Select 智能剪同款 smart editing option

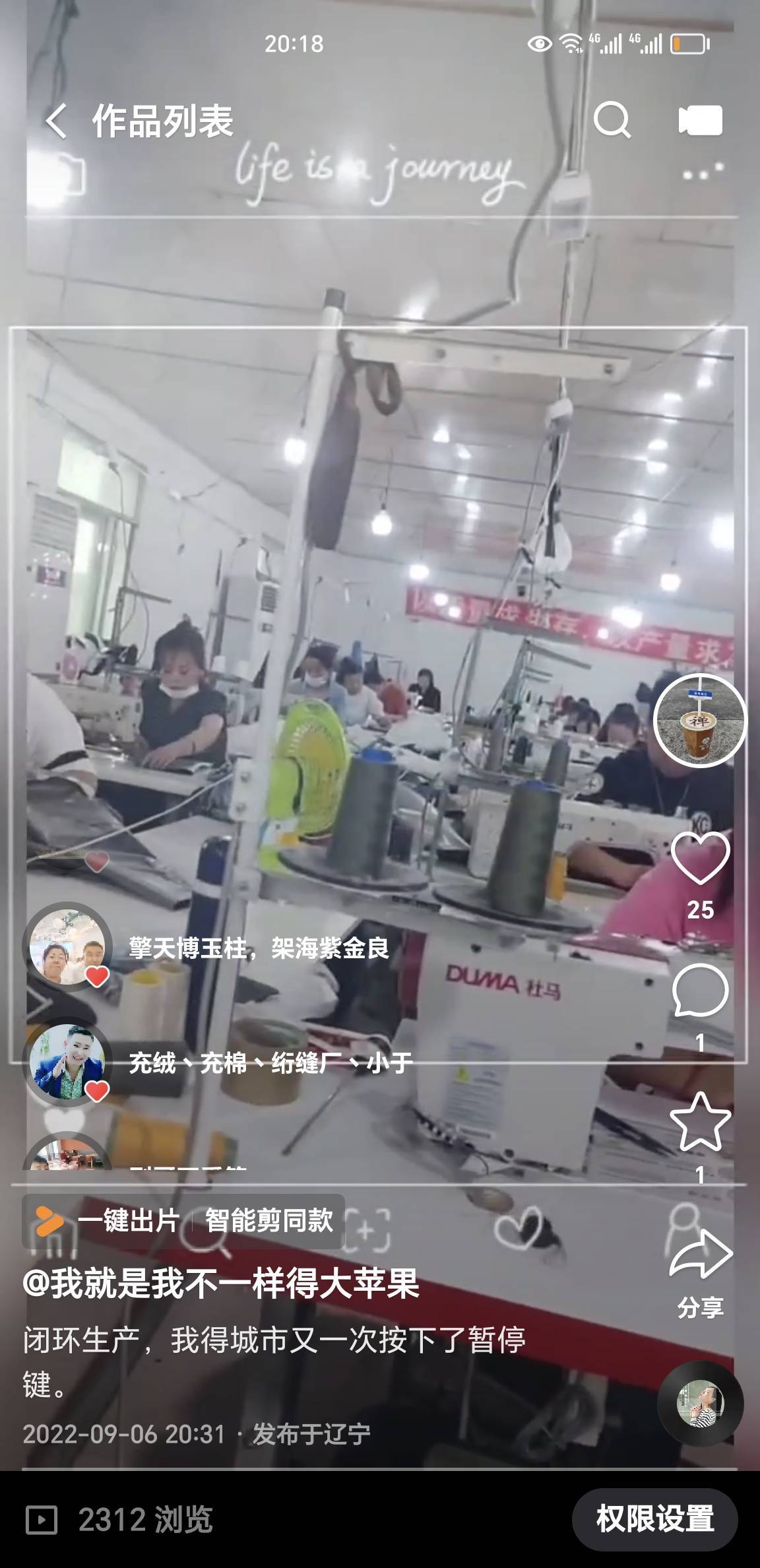click(269, 1221)
